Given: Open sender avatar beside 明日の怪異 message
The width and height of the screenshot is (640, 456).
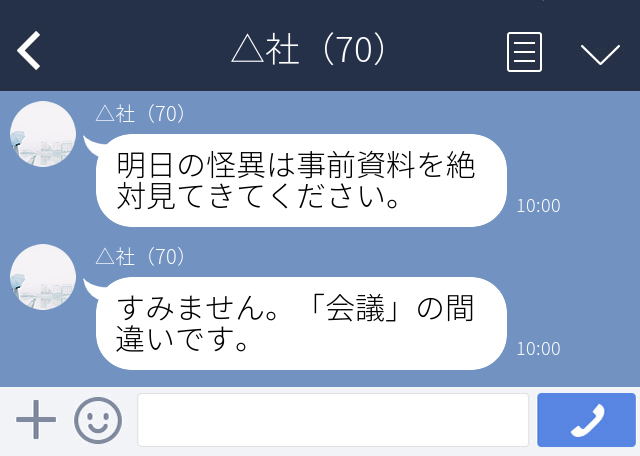Looking at the screenshot, I should coord(43,134).
